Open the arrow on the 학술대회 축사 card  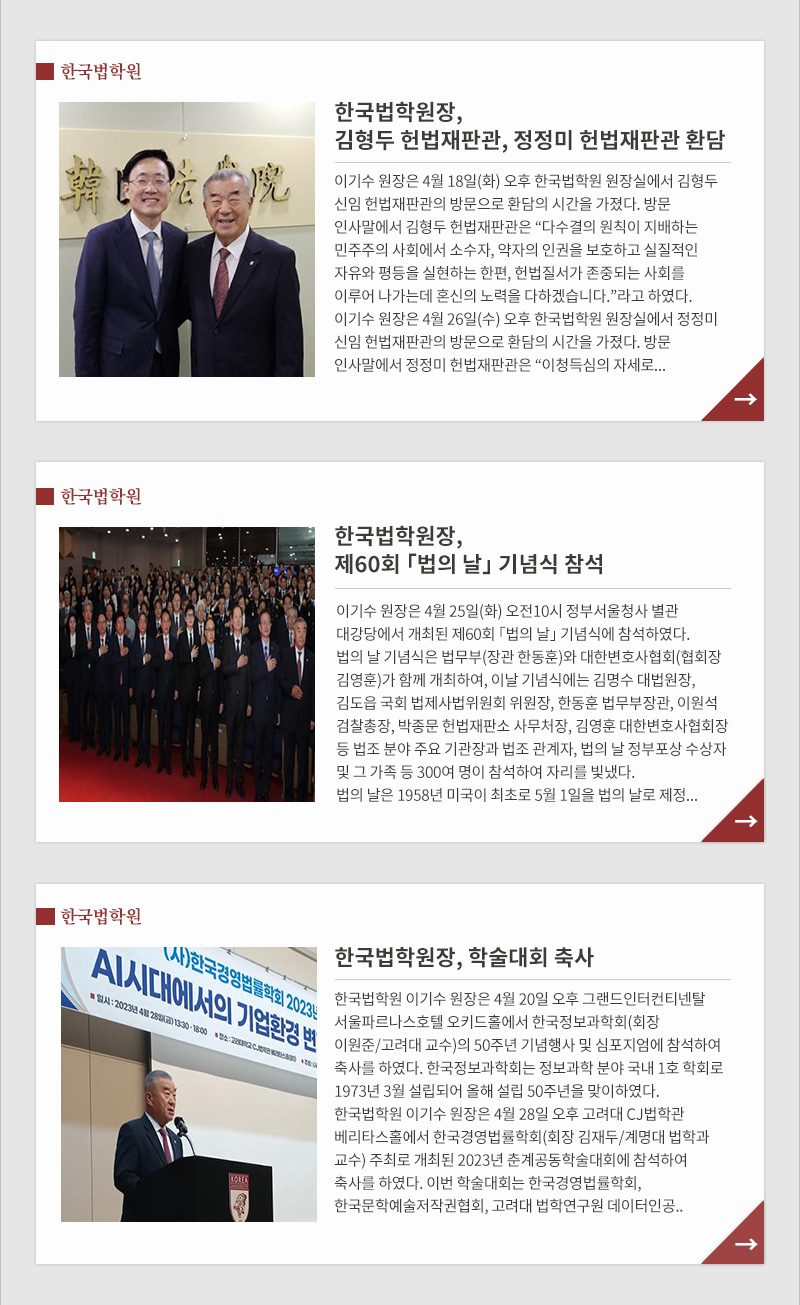tap(744, 1243)
